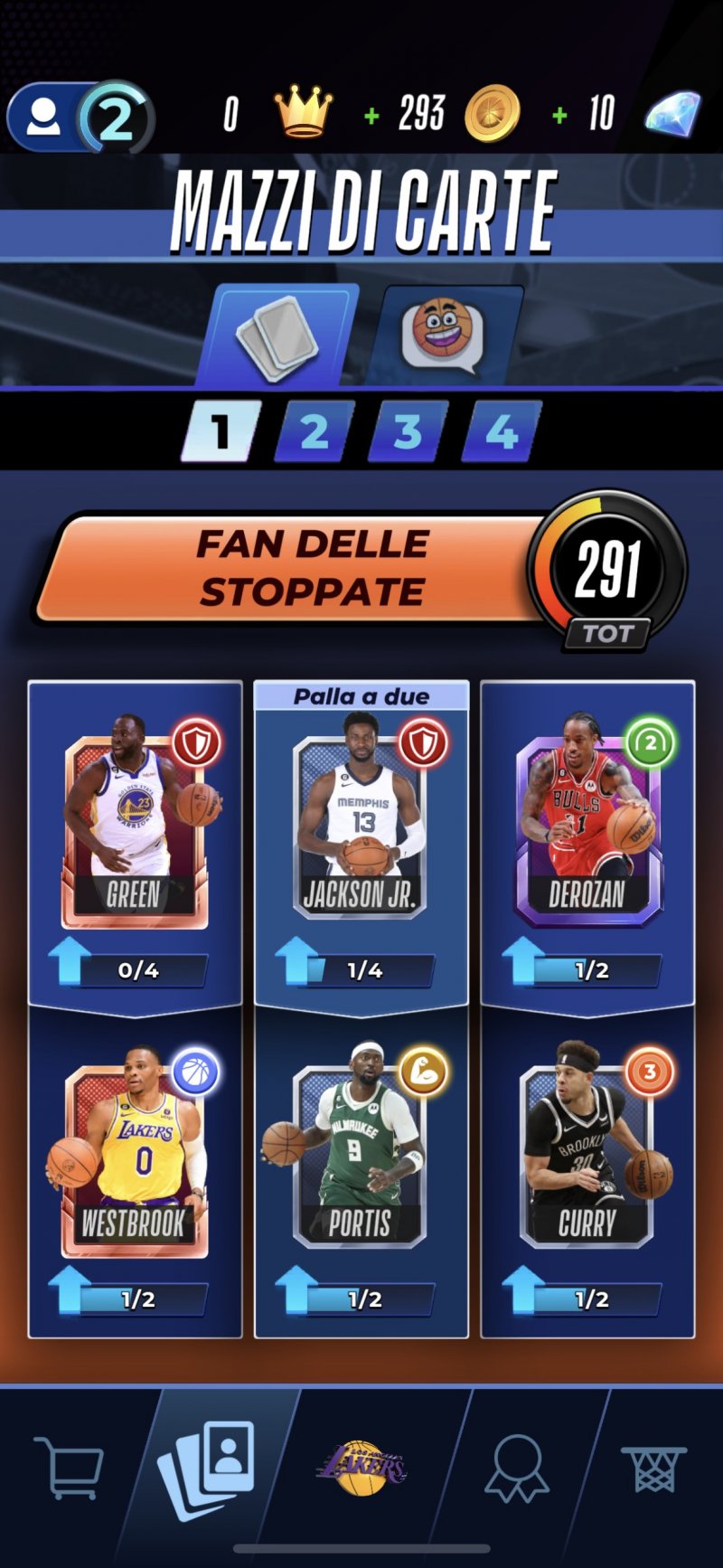Select deck number 1
The height and width of the screenshot is (1568, 723).
tap(221, 431)
